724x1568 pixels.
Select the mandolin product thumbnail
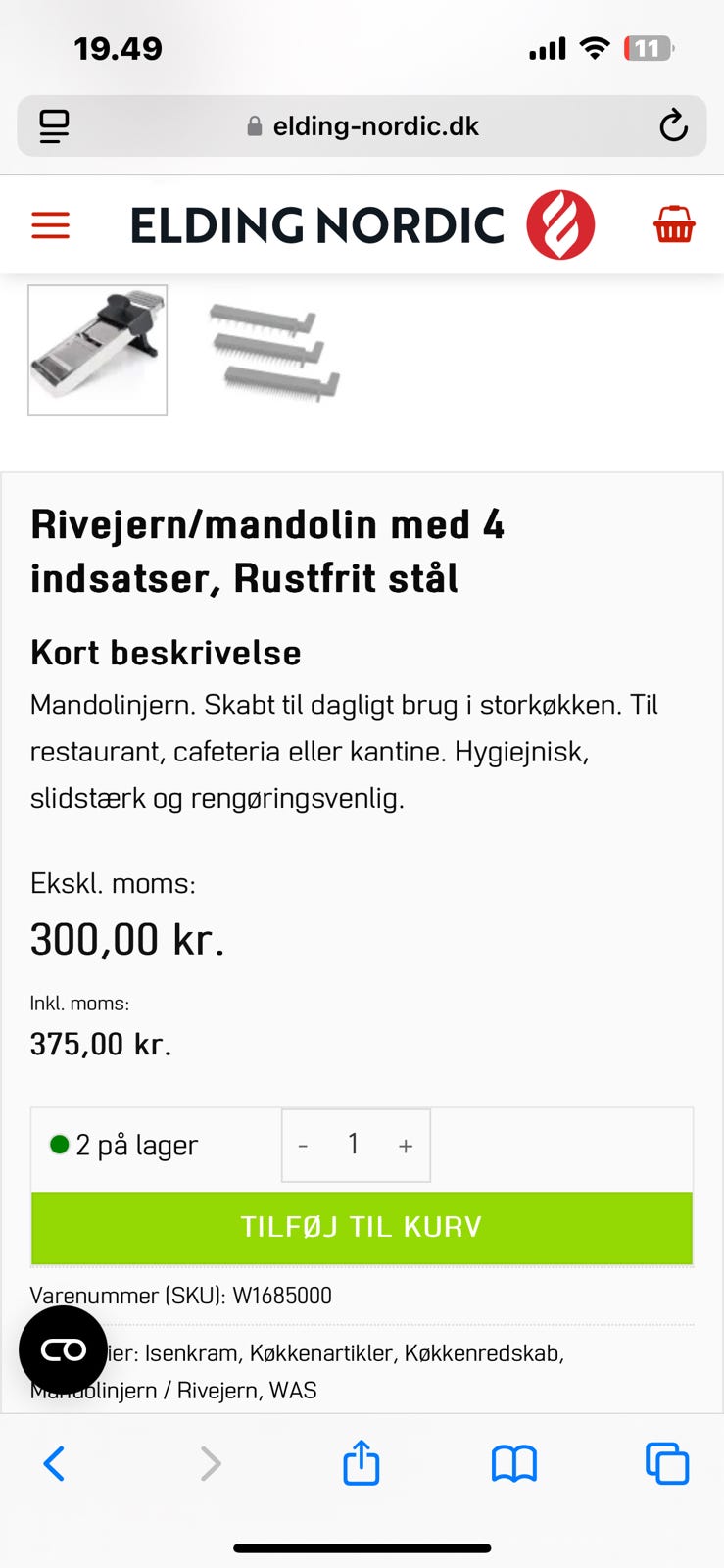[98, 350]
